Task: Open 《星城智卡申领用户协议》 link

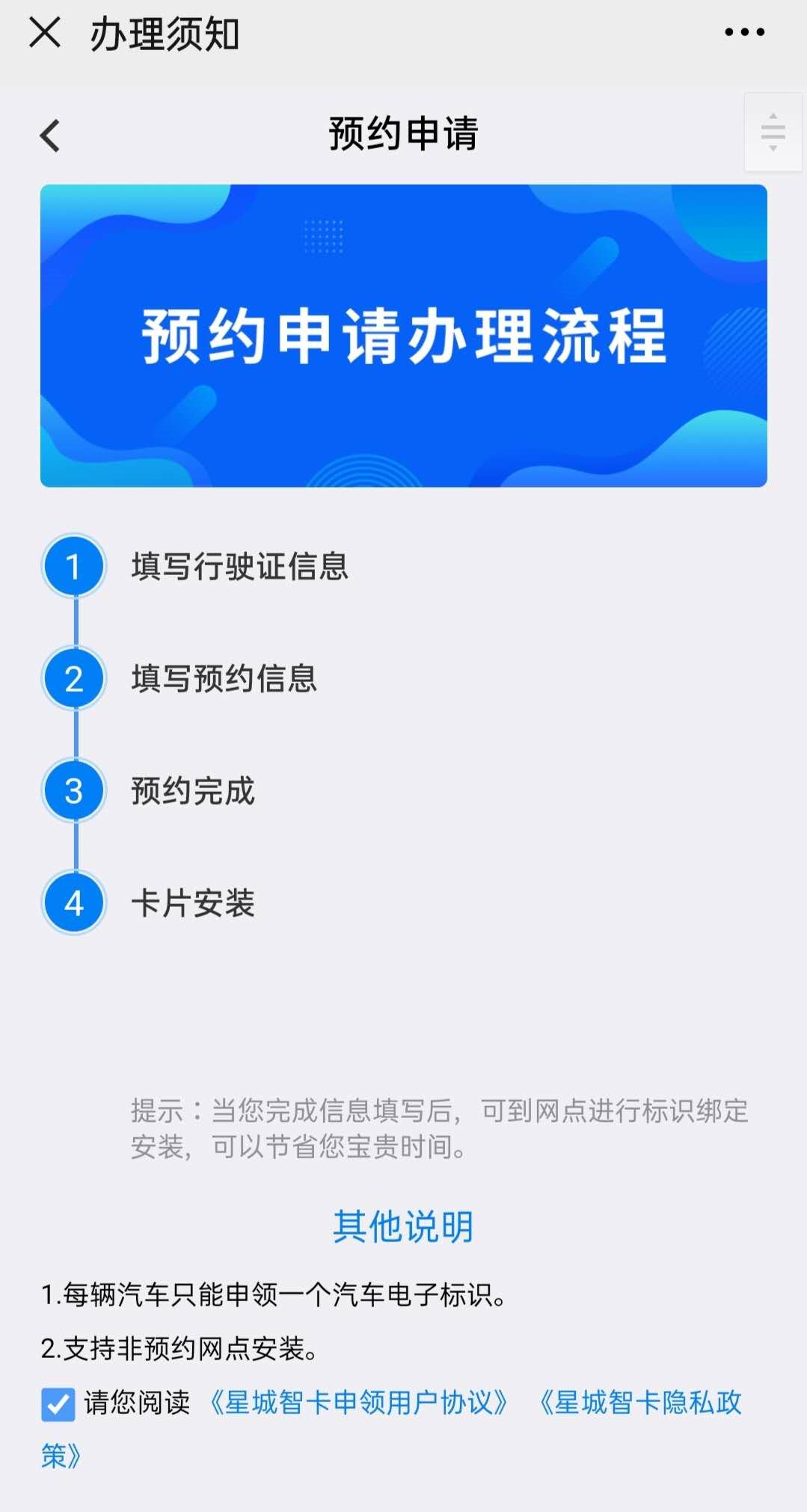Action: 359,1403
